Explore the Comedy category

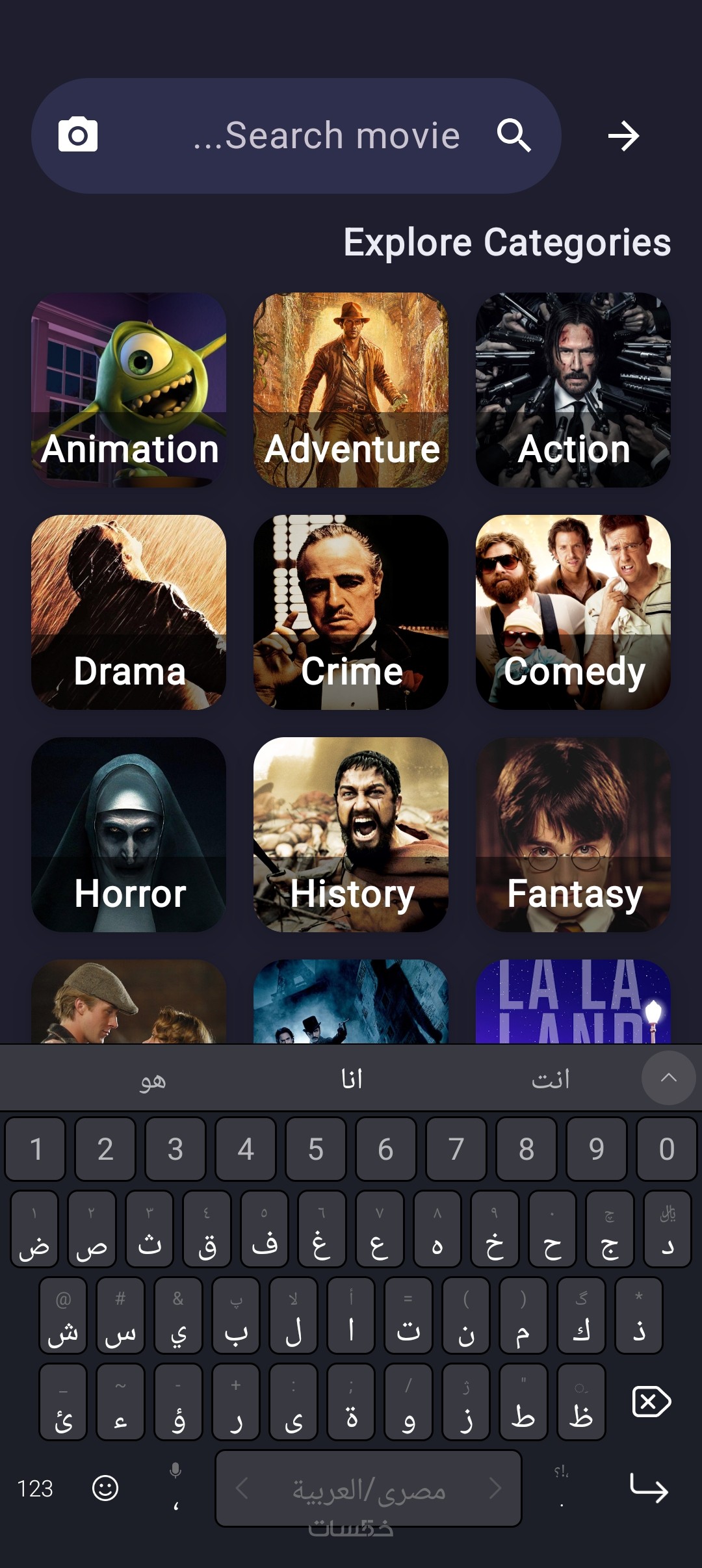coord(573,612)
